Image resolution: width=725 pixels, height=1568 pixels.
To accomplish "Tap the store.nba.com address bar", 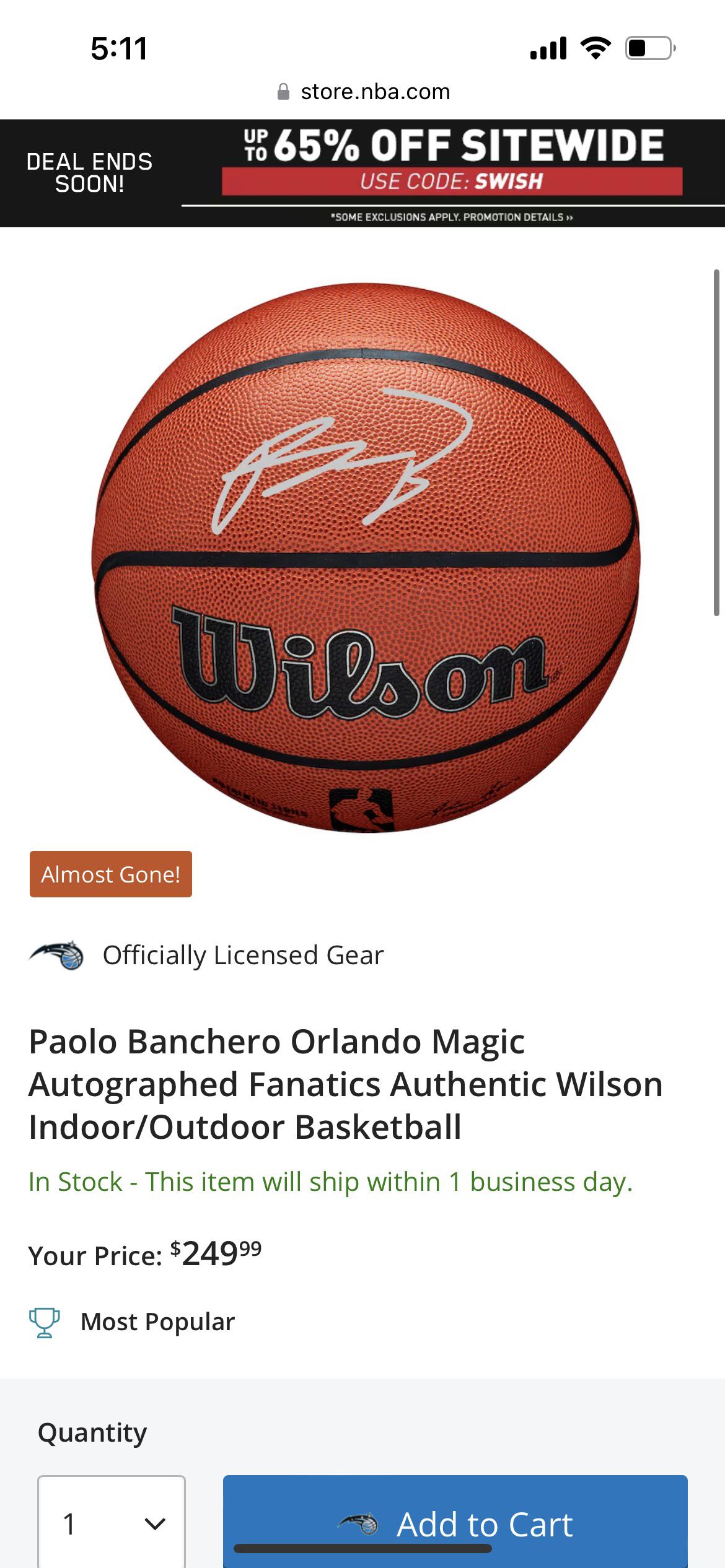I will (x=363, y=92).
